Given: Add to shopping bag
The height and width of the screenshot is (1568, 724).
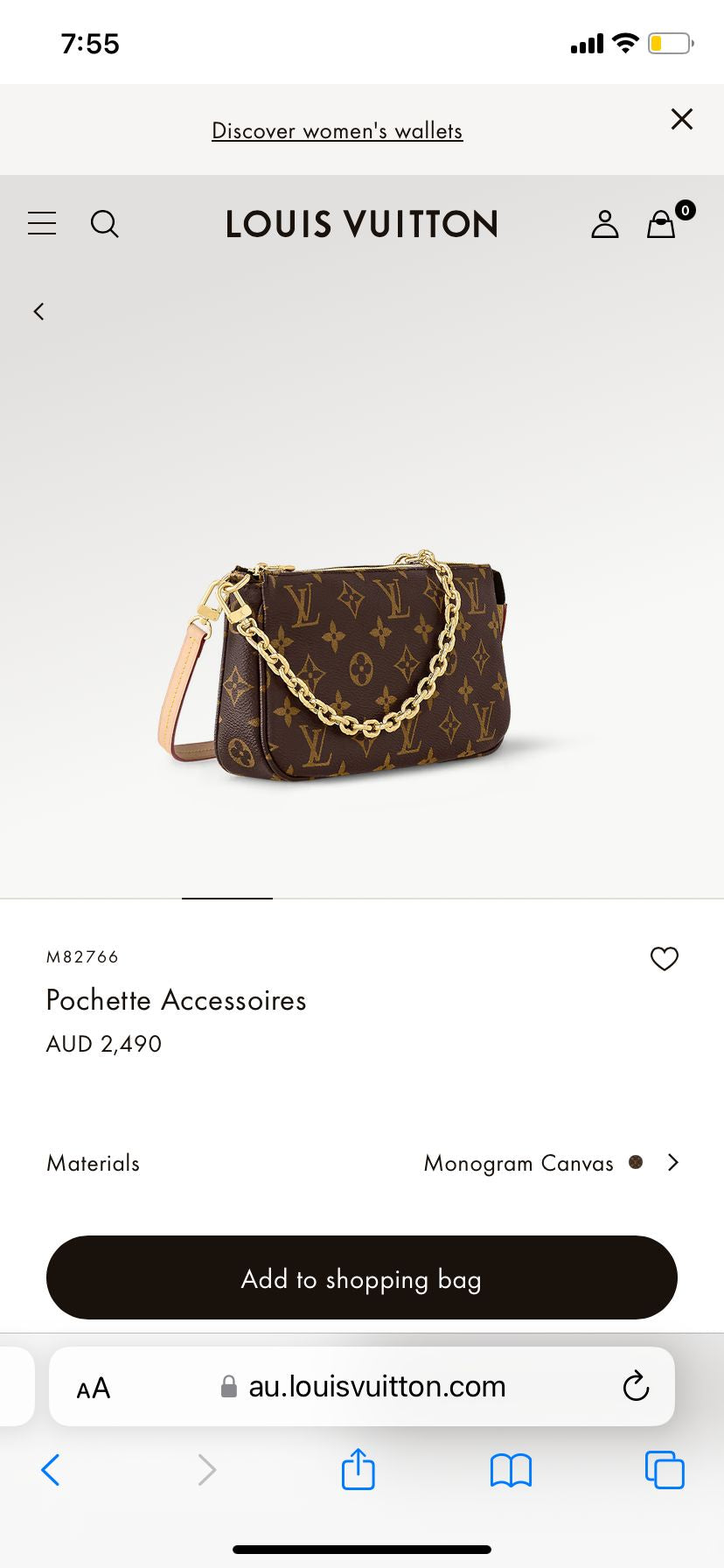Looking at the screenshot, I should click(x=362, y=1278).
